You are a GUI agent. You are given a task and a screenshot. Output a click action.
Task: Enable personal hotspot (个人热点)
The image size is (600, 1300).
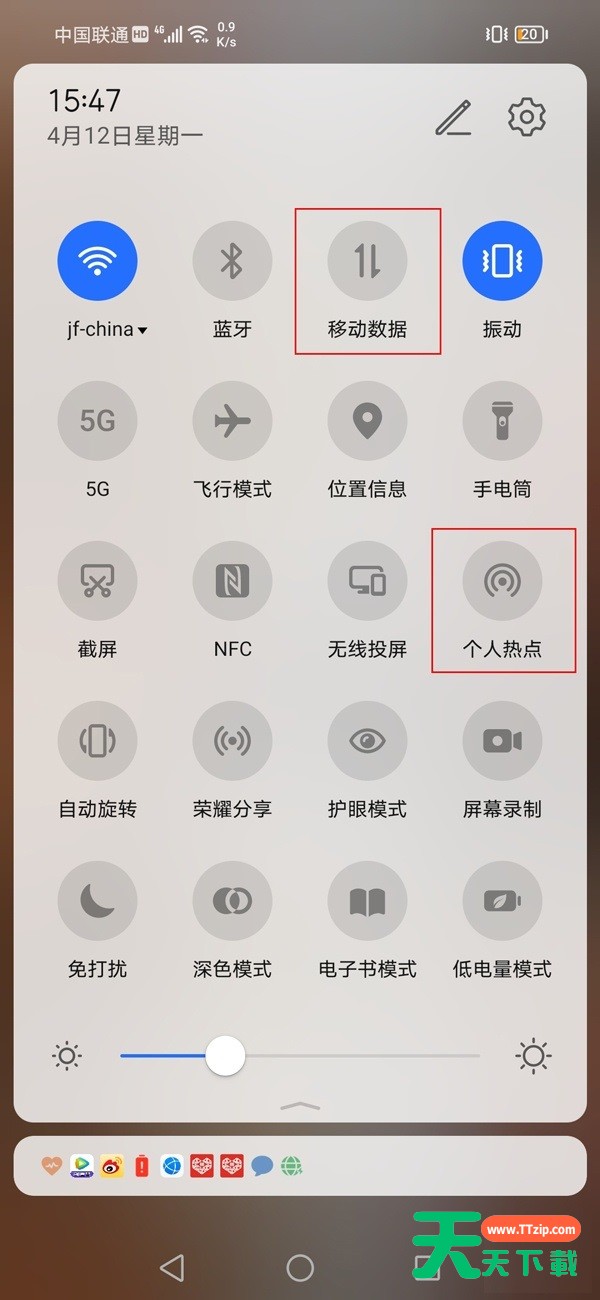coord(502,581)
